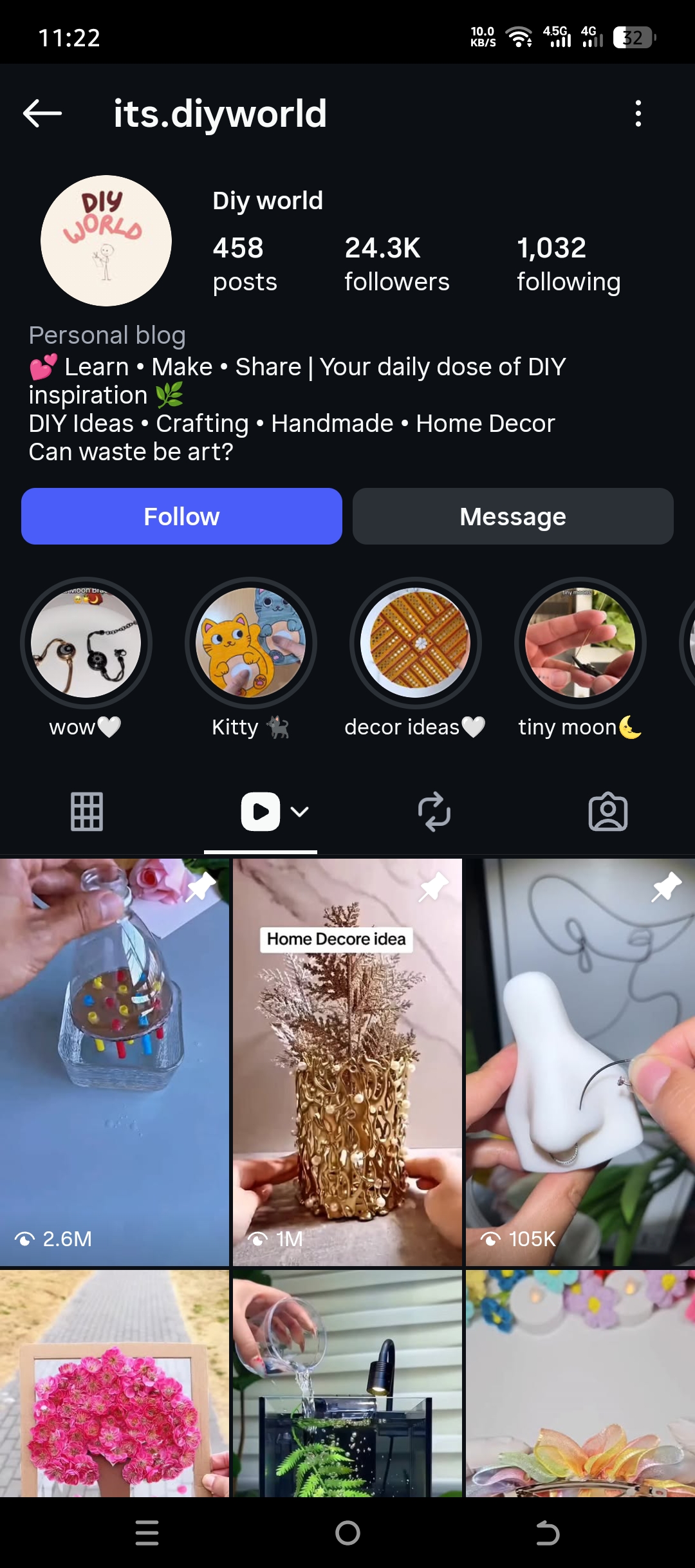The width and height of the screenshot is (695, 1568).
Task: Open the decor ideas highlight
Action: (x=416, y=643)
